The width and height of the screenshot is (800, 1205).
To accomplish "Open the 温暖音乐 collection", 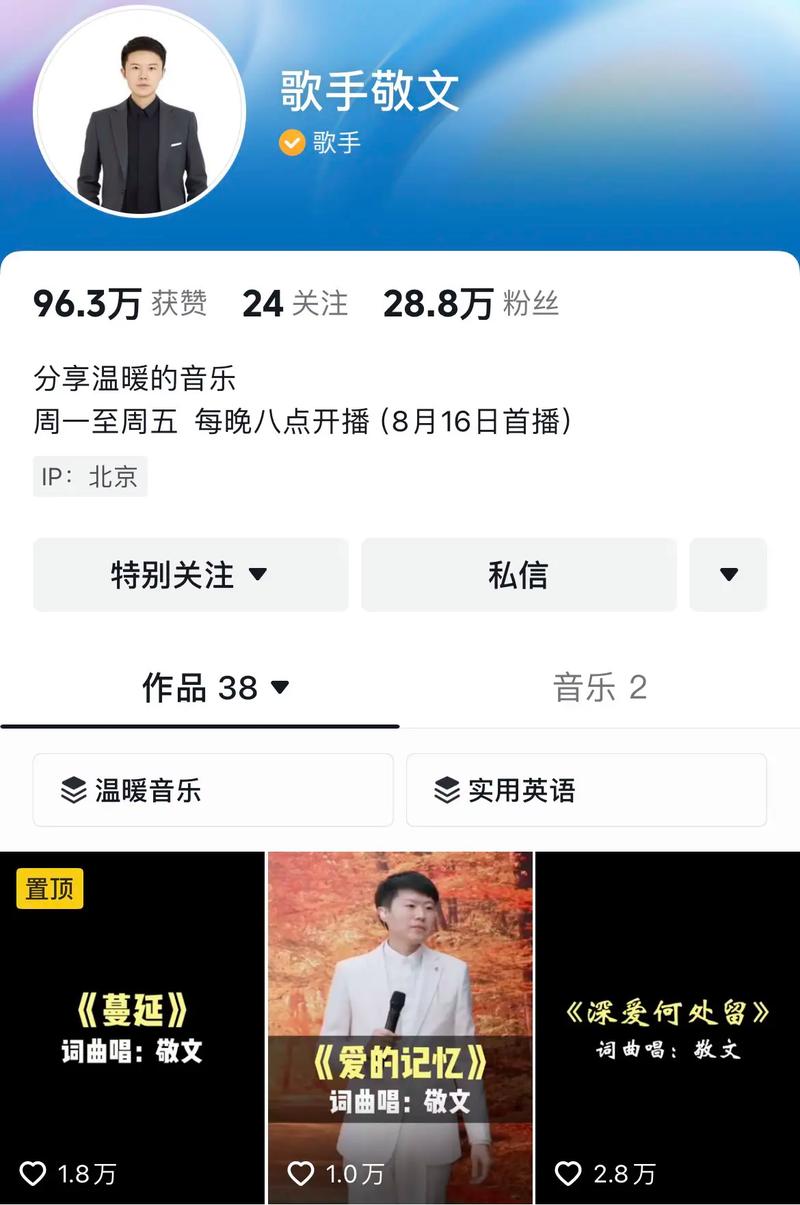I will tap(213, 790).
